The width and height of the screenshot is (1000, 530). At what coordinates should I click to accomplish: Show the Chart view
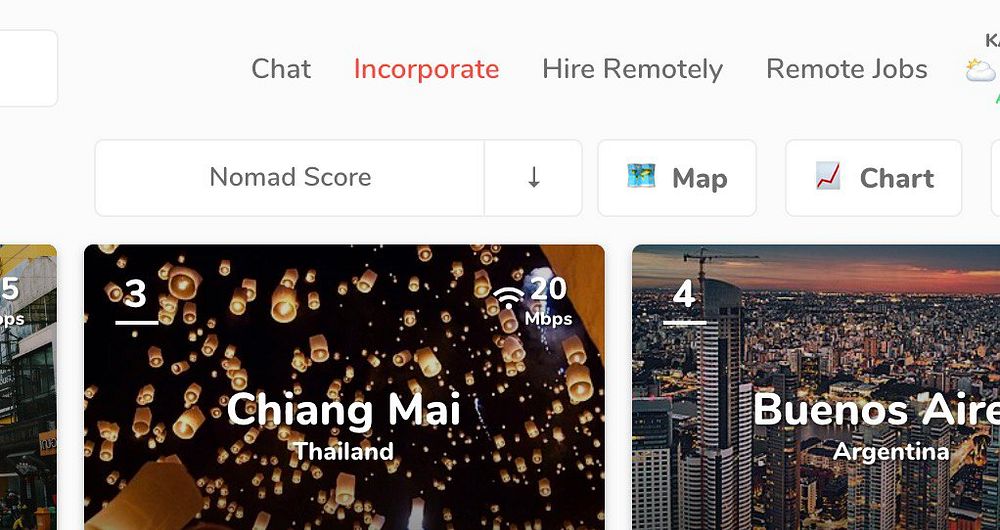[874, 178]
